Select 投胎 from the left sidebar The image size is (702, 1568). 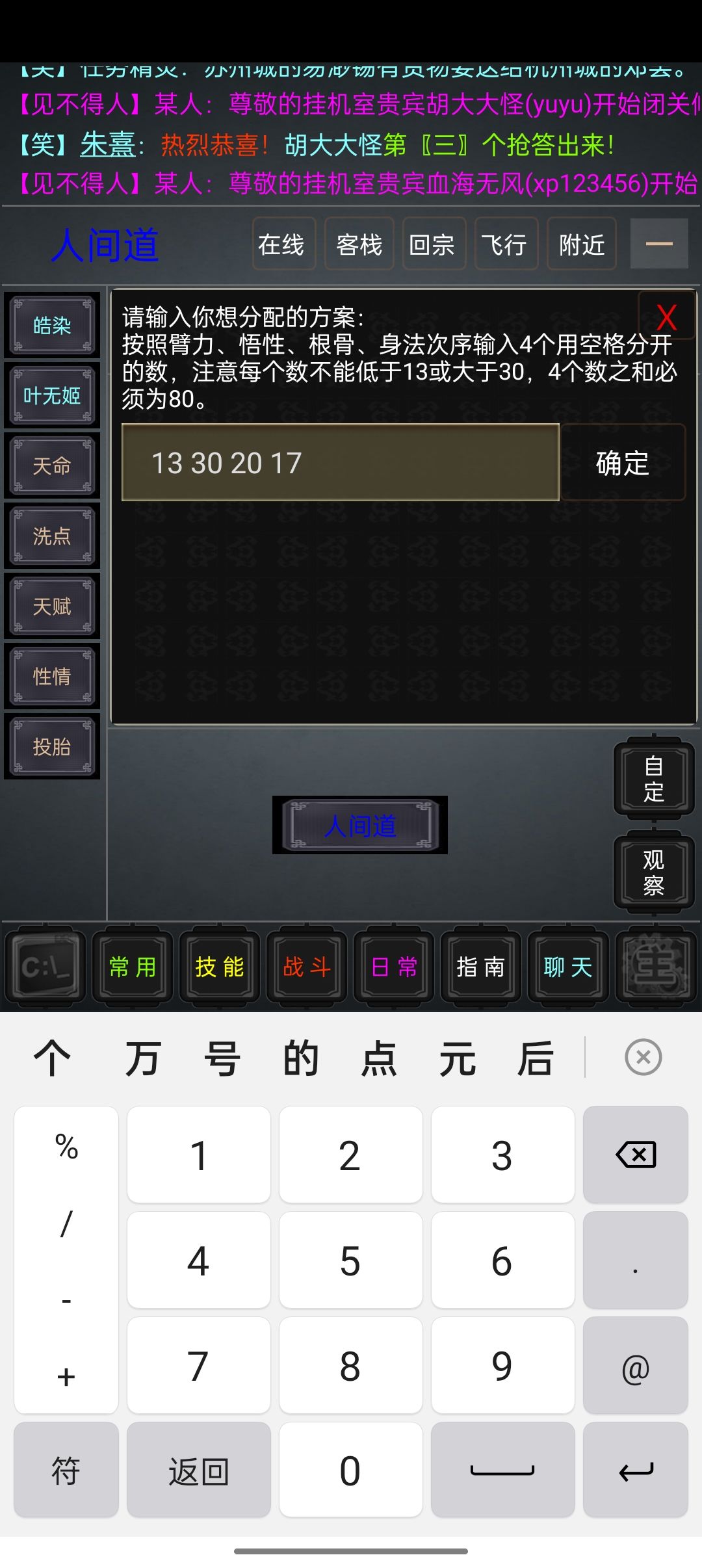point(52,746)
